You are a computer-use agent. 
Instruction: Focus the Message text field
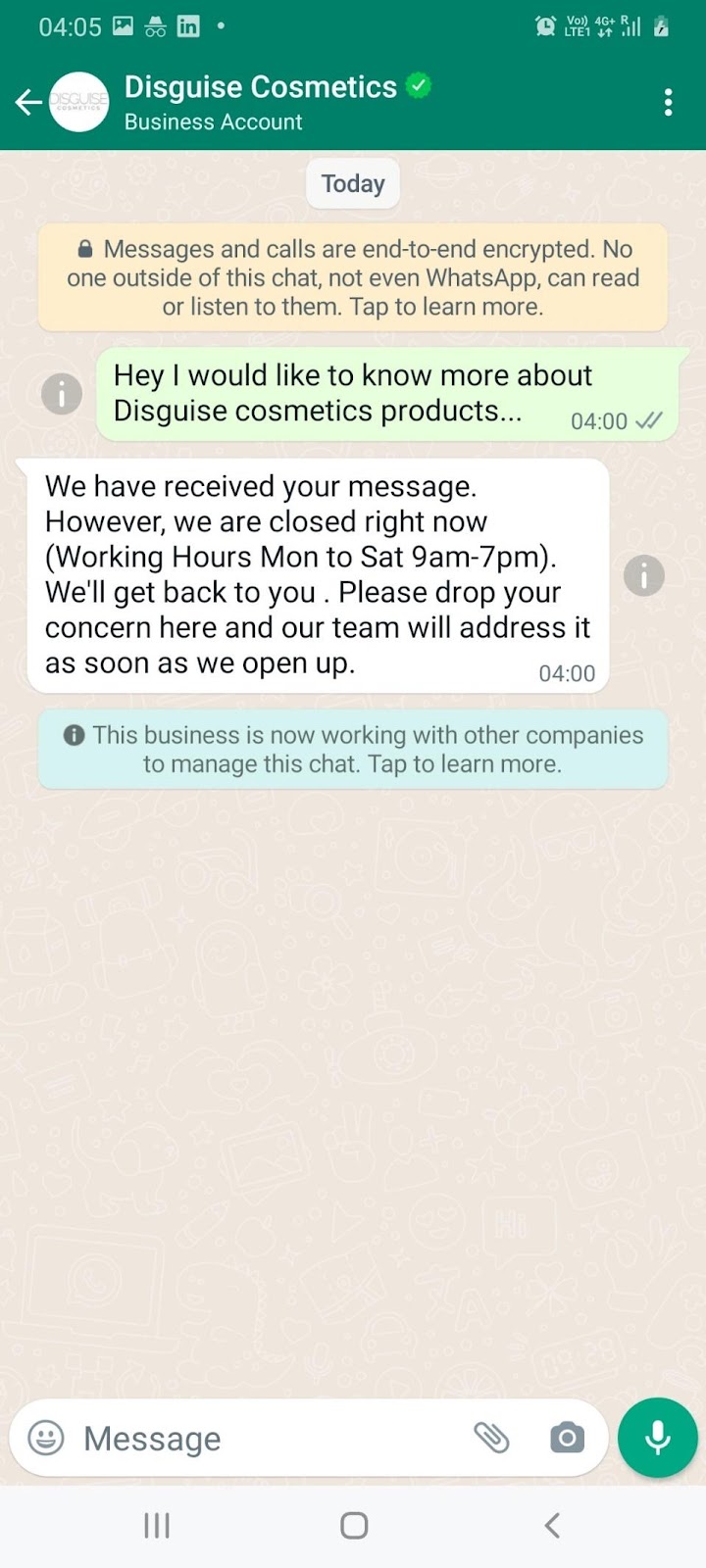click(x=265, y=1438)
